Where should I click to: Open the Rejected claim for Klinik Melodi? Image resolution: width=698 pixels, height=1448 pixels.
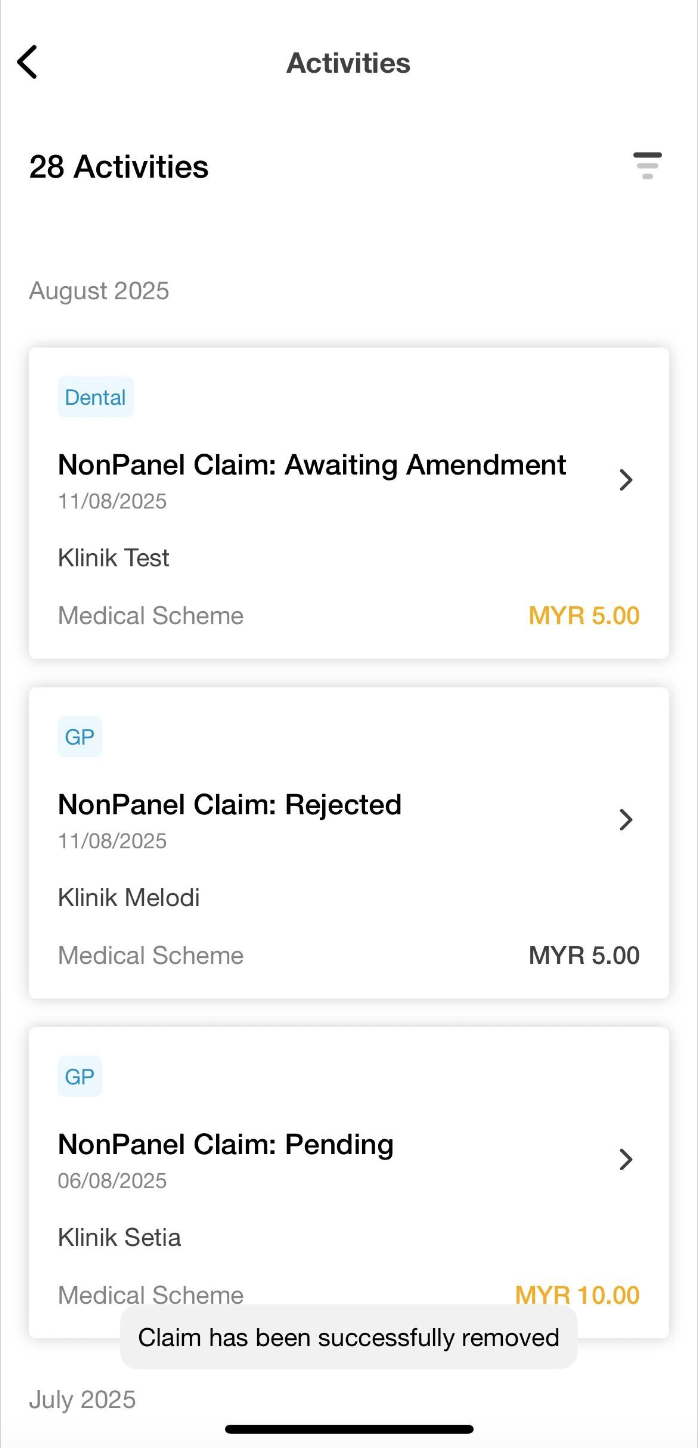pyautogui.click(x=349, y=842)
